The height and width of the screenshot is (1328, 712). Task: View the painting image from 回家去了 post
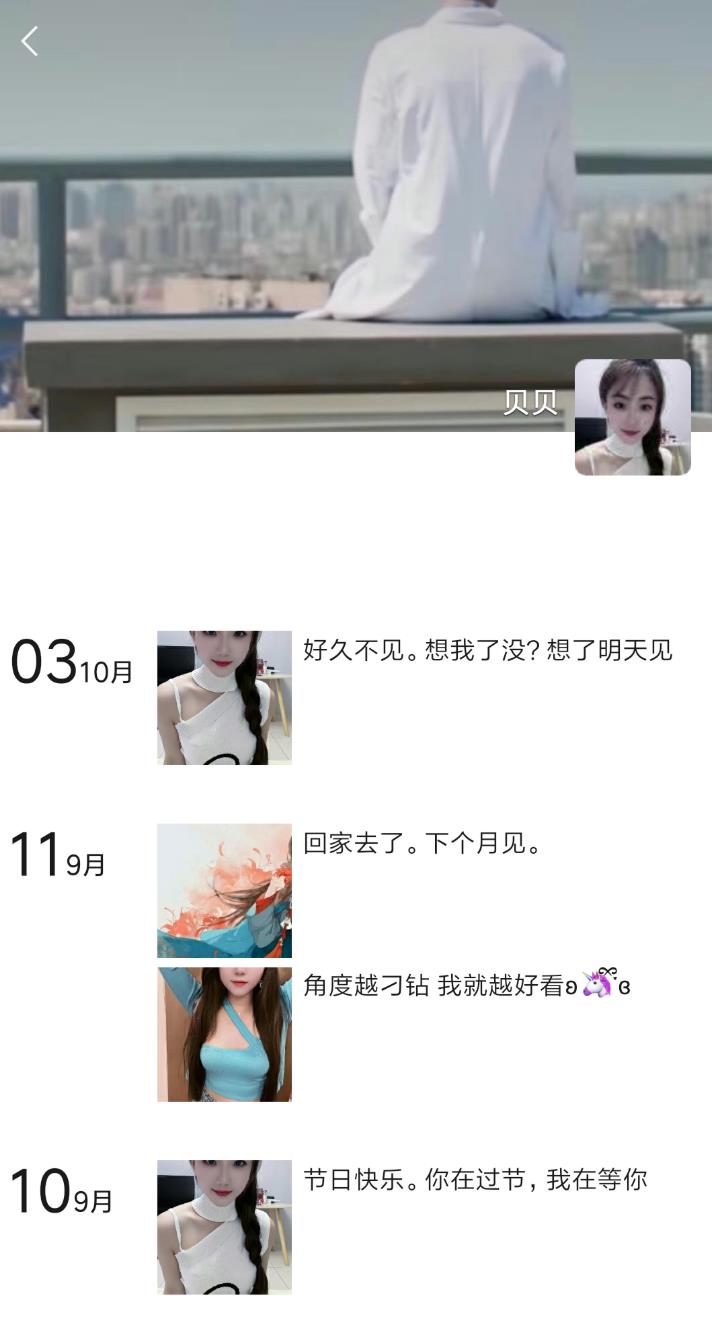224,890
